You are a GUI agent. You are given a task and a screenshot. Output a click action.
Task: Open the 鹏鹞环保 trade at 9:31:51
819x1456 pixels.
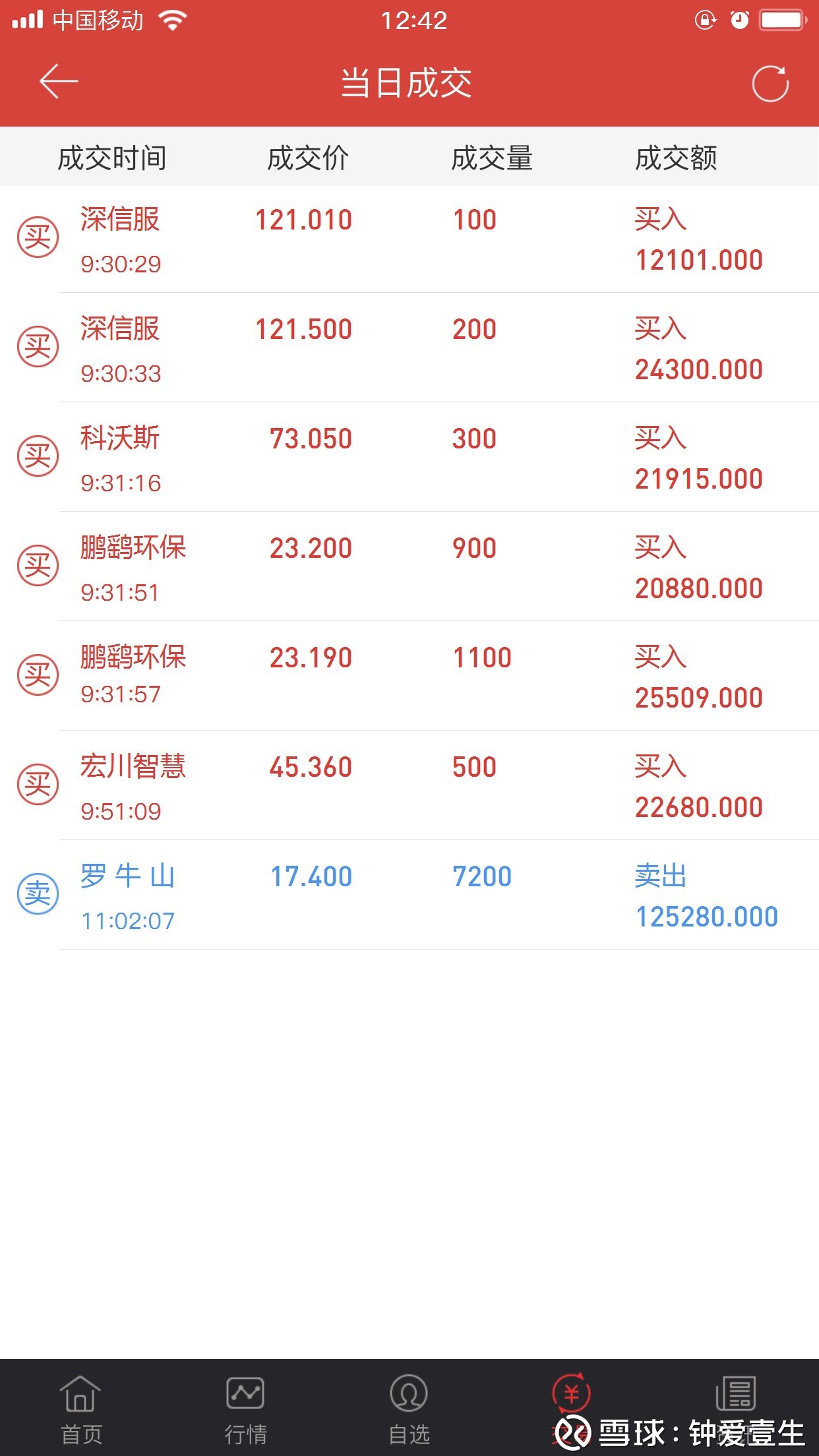click(x=409, y=566)
